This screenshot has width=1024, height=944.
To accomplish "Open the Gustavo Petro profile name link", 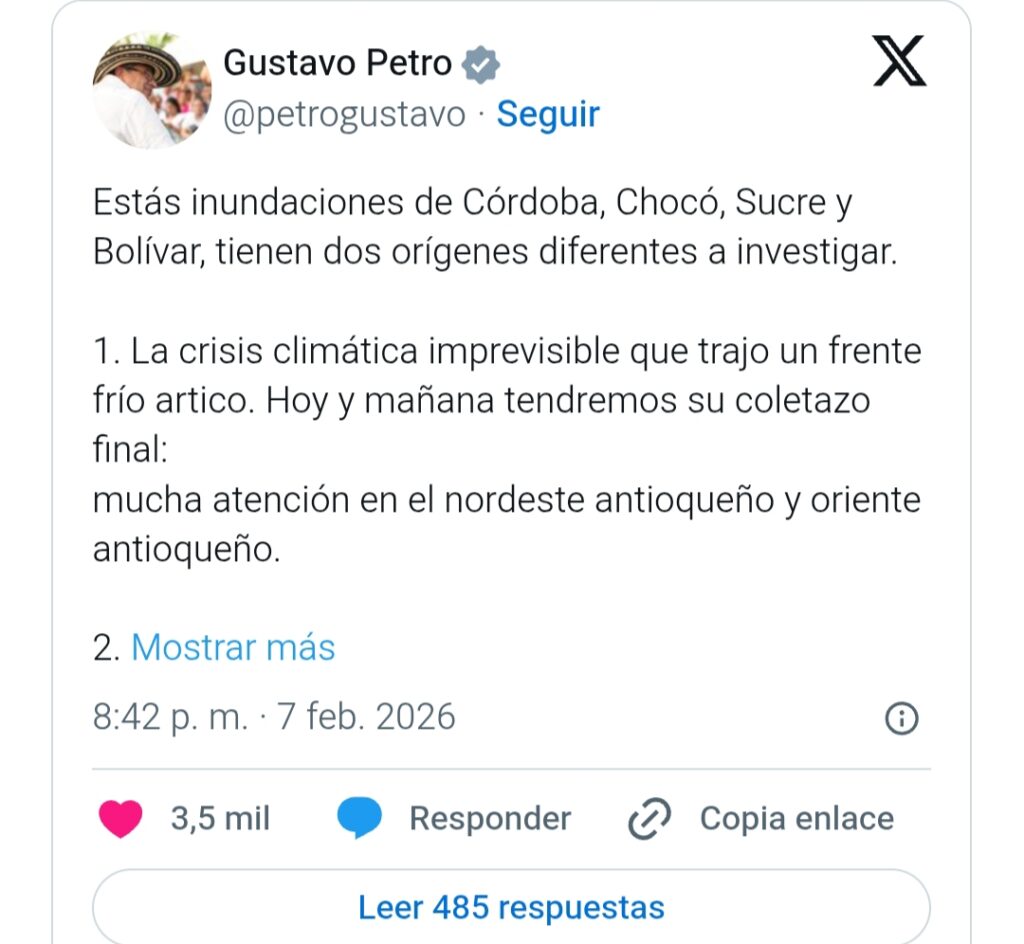I will 337,63.
